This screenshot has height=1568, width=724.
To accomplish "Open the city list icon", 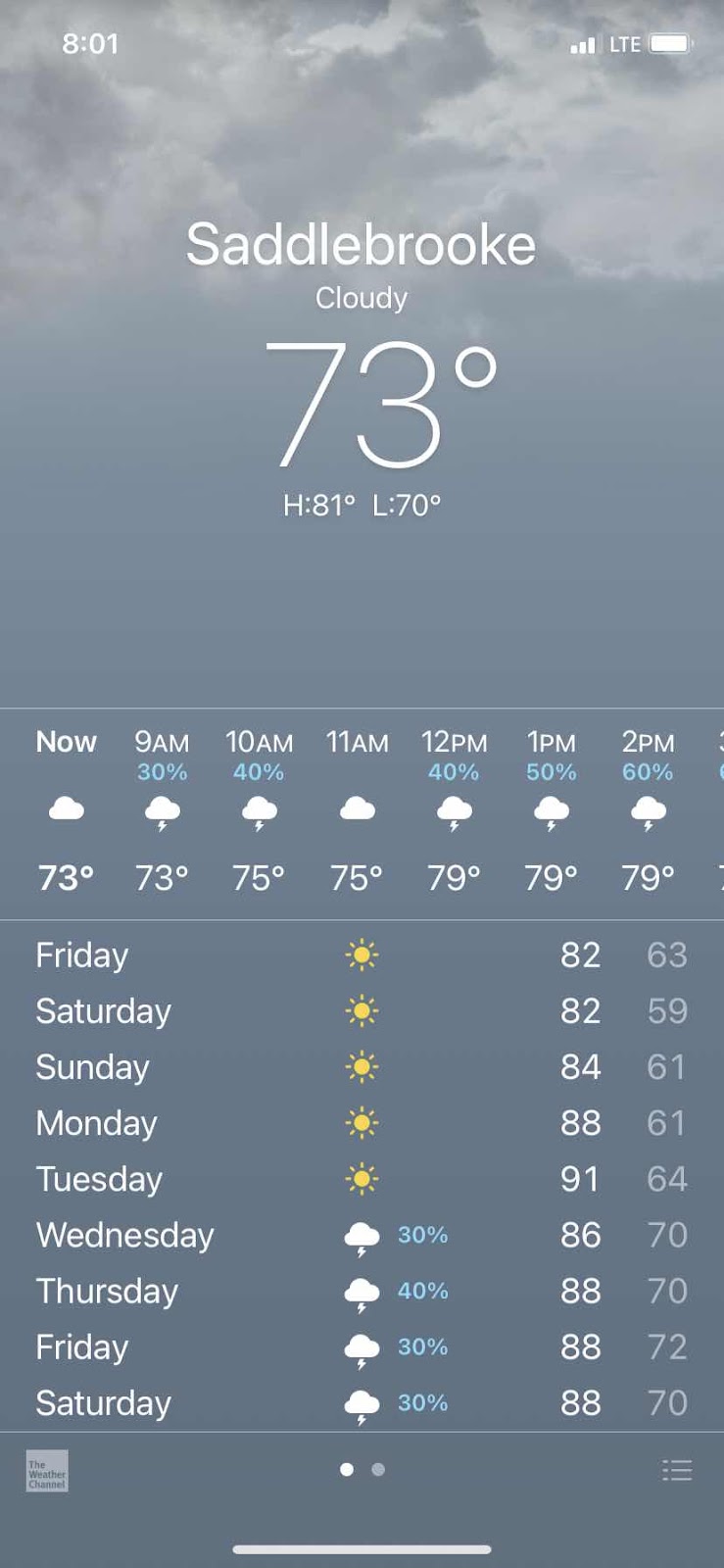I will point(676,1470).
